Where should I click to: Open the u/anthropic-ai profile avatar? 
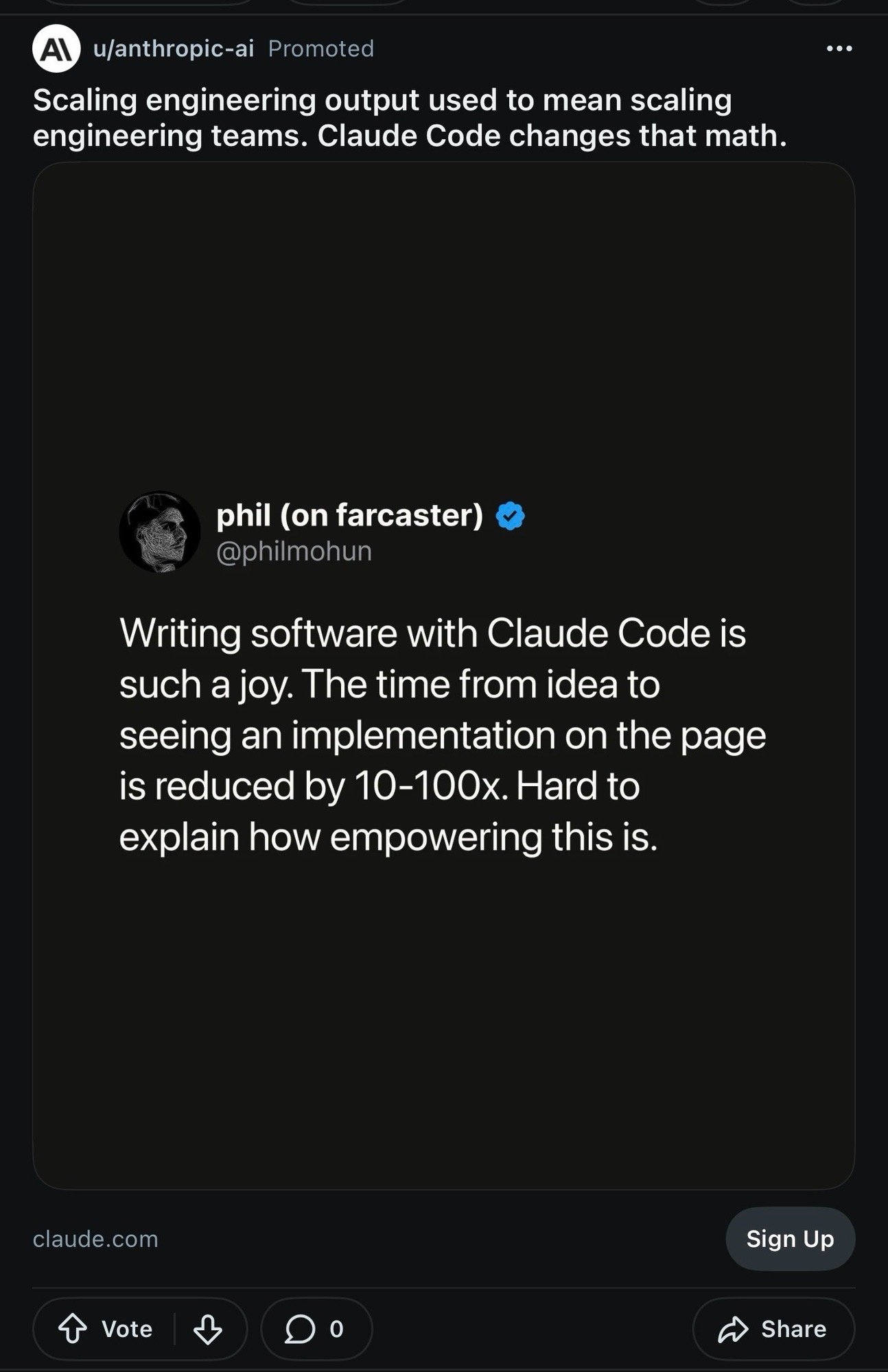[56, 49]
